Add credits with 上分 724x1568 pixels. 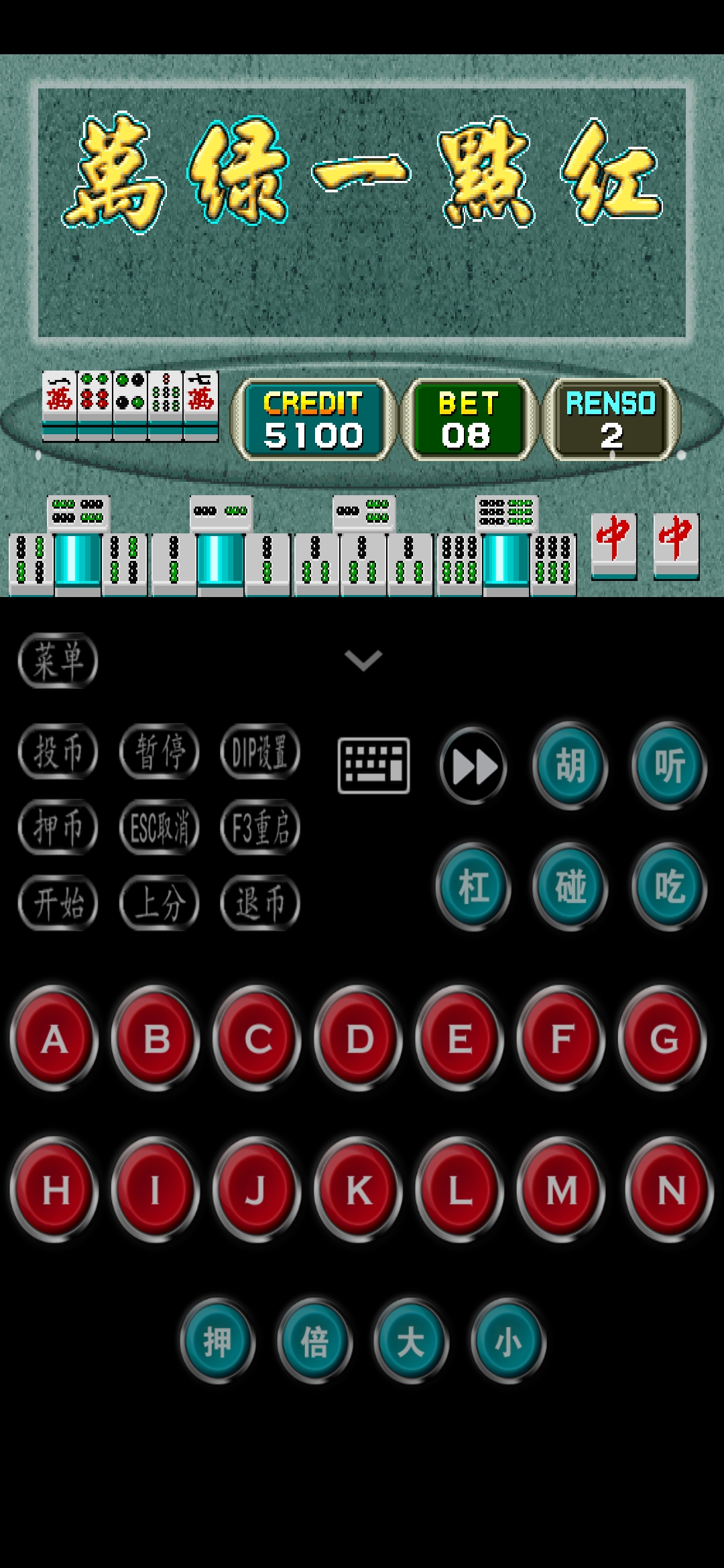[x=160, y=903]
